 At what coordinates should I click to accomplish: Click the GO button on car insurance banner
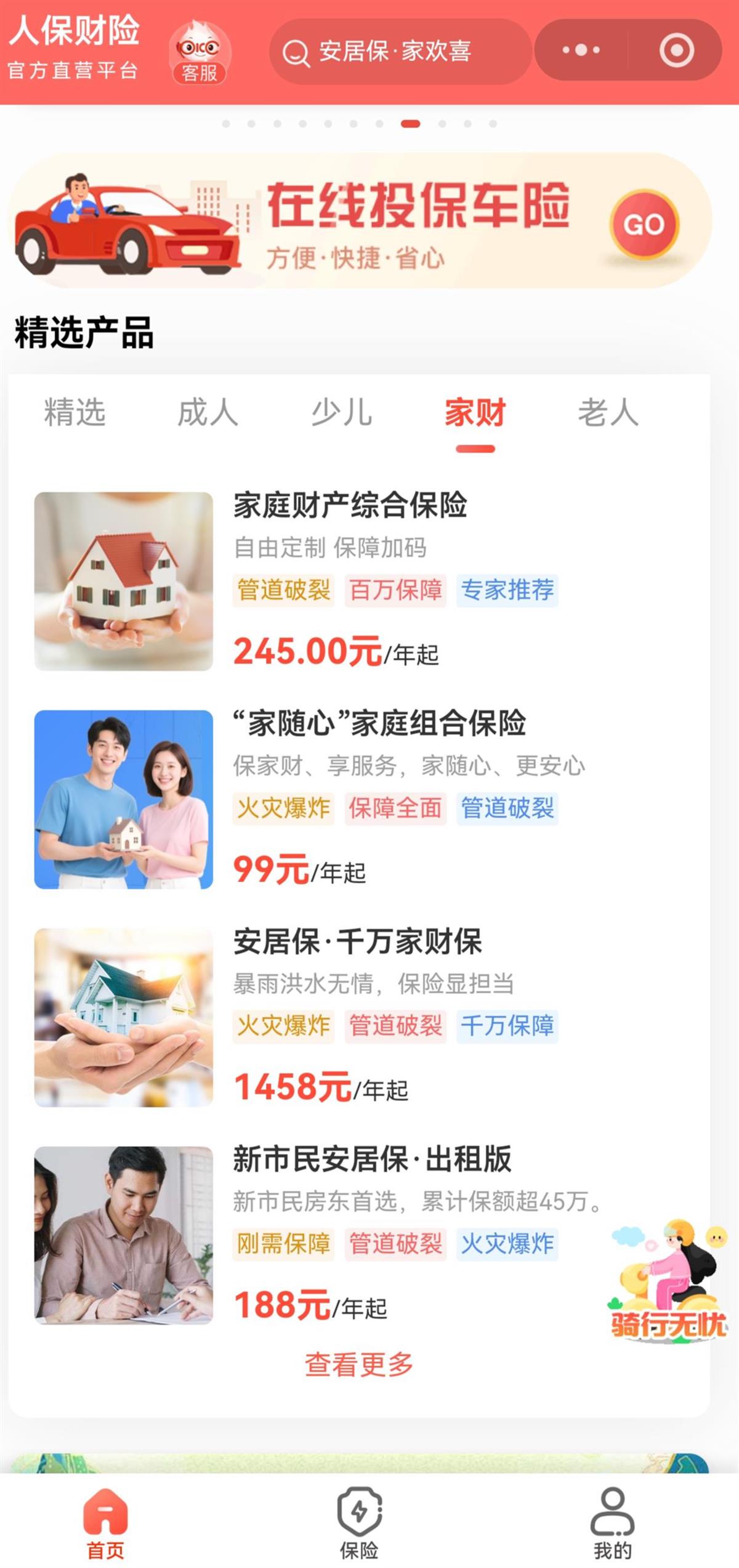pyautogui.click(x=645, y=225)
